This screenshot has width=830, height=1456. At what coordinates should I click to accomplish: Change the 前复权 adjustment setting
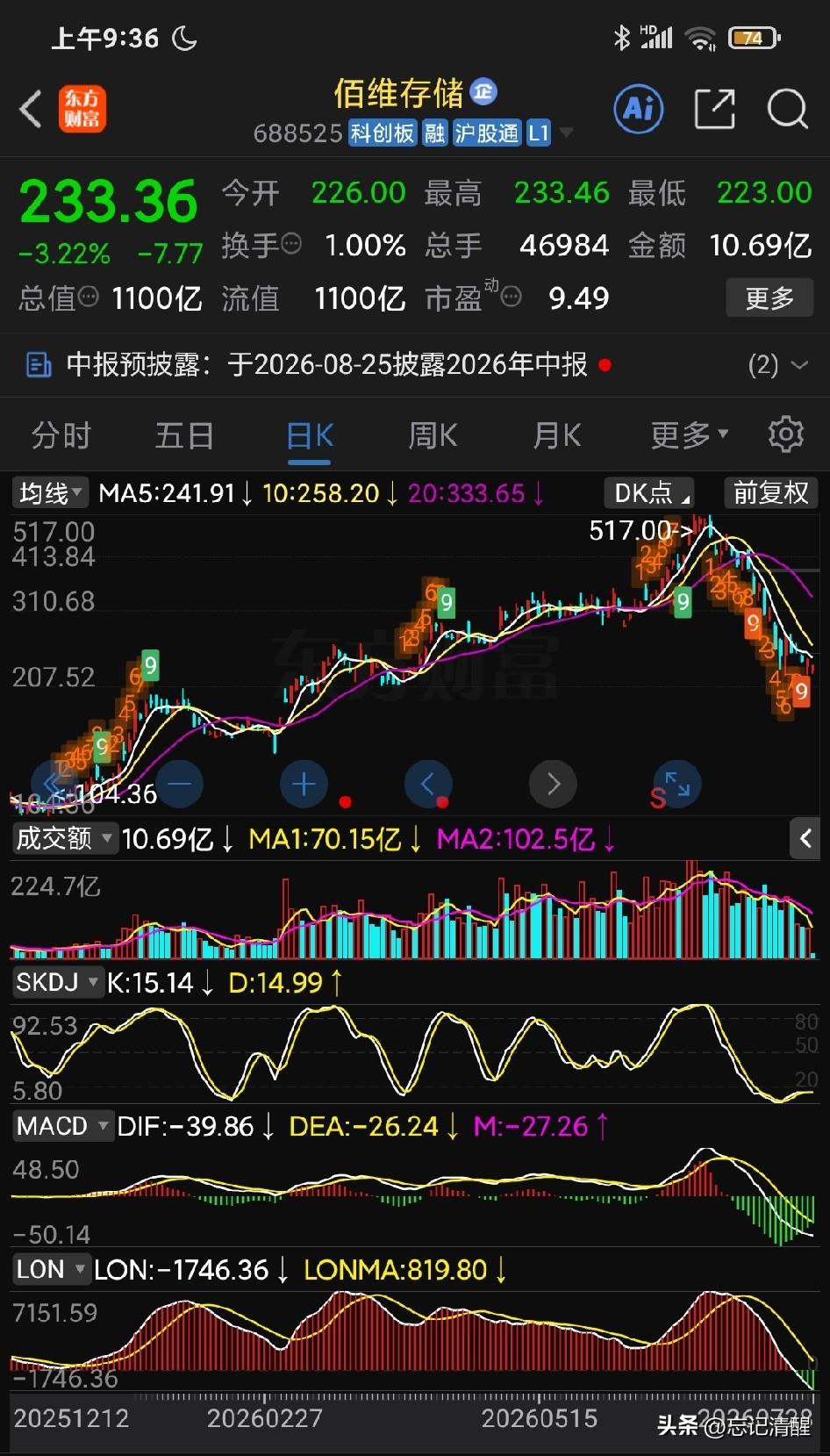[x=770, y=493]
